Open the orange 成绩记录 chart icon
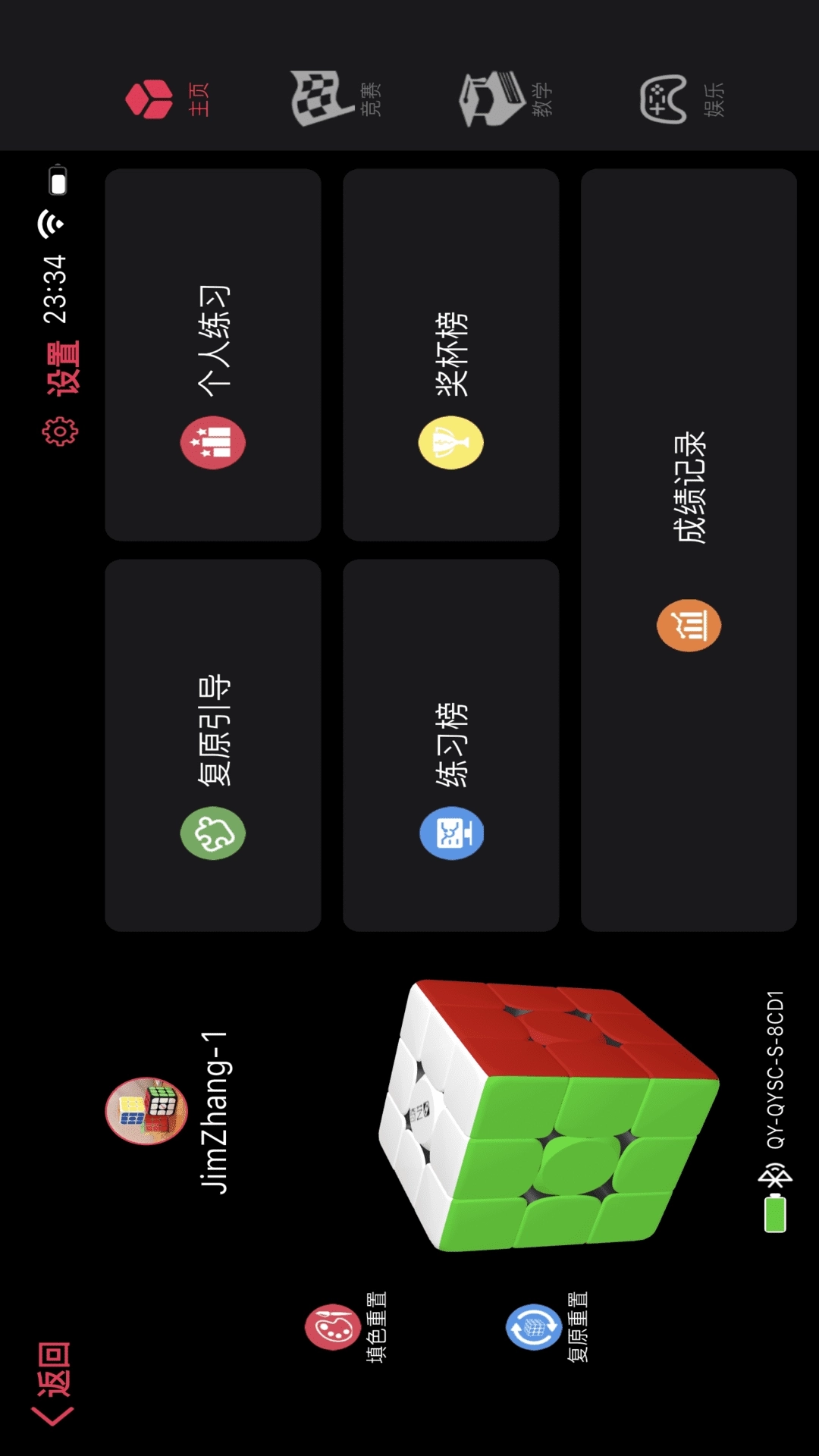The image size is (819, 1456). (689, 626)
